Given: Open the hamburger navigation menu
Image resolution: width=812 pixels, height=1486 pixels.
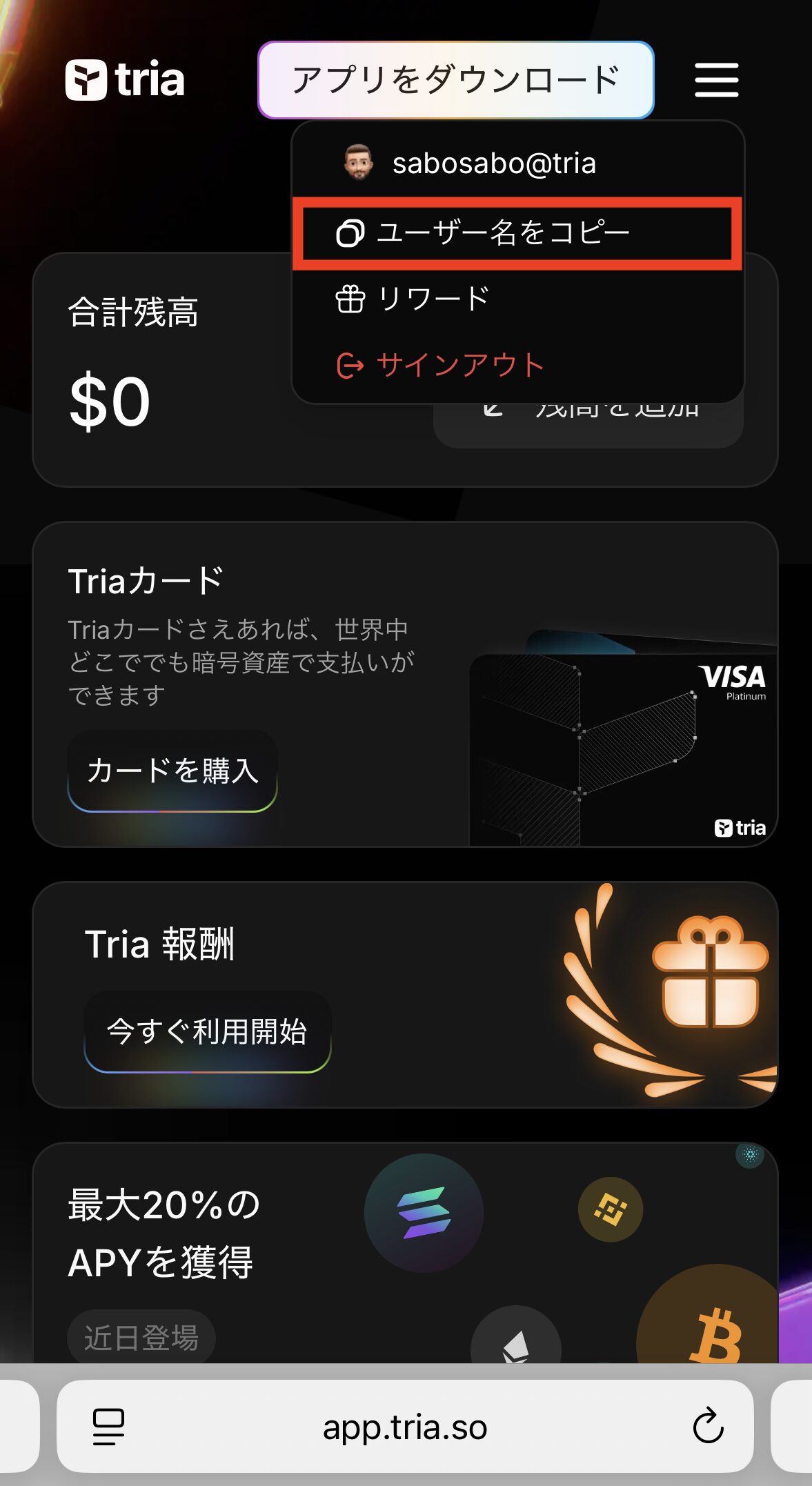Looking at the screenshot, I should [x=716, y=79].
